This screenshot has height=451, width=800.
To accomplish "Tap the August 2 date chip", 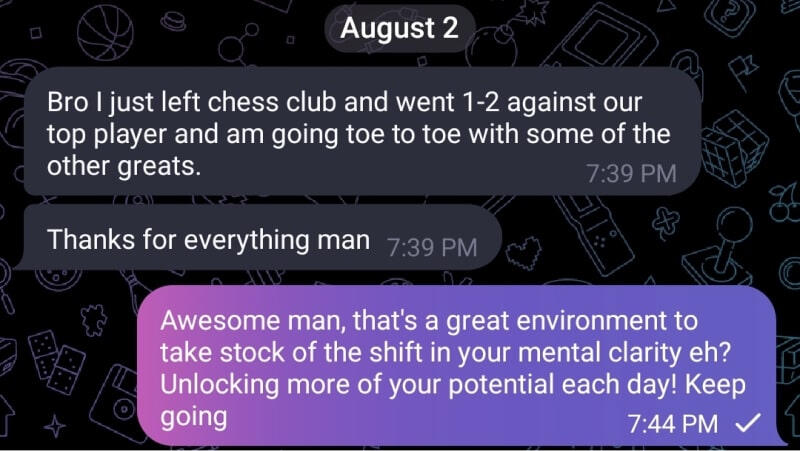I will point(399,29).
